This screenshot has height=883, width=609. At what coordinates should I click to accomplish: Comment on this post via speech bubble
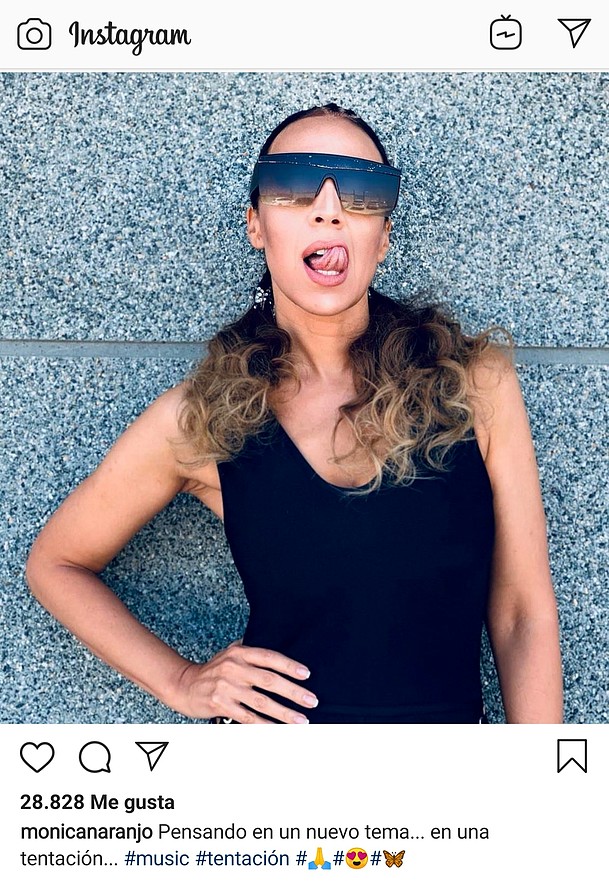95,757
